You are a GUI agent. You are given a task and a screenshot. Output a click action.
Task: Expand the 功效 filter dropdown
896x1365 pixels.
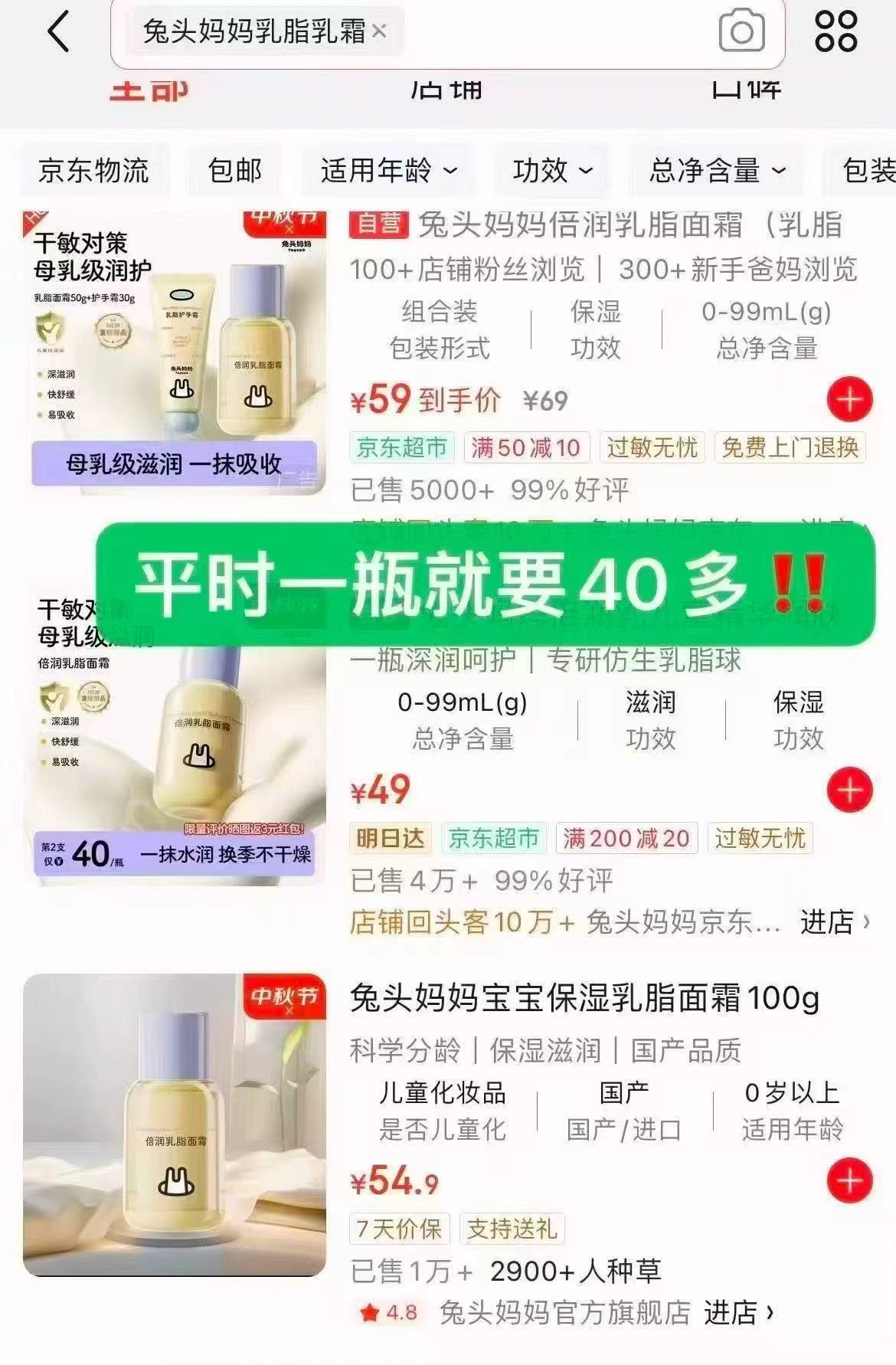(x=550, y=171)
